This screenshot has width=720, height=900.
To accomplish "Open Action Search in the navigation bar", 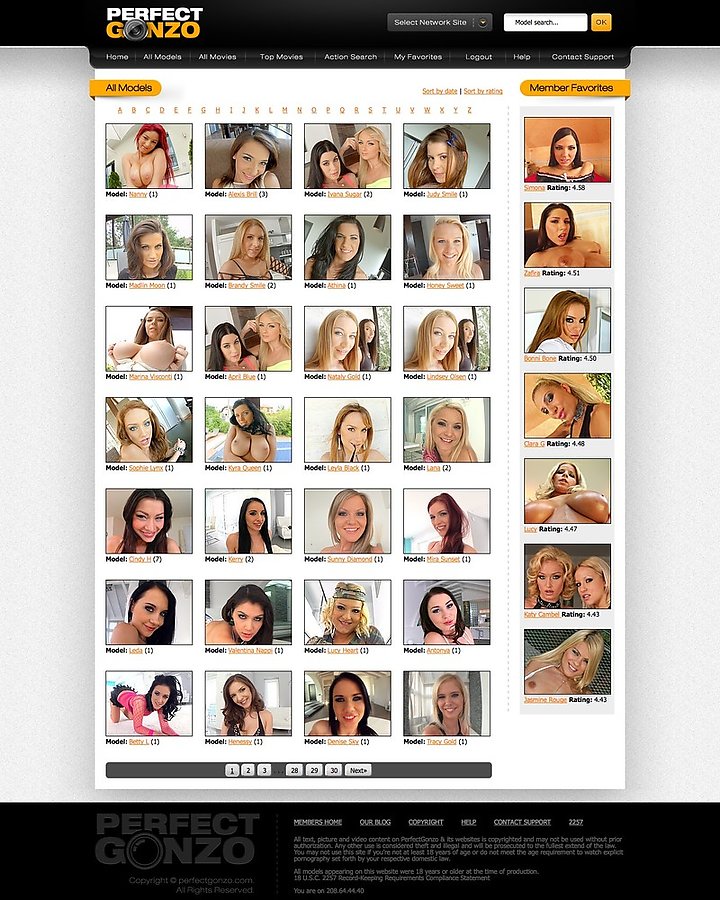I will tap(350, 57).
